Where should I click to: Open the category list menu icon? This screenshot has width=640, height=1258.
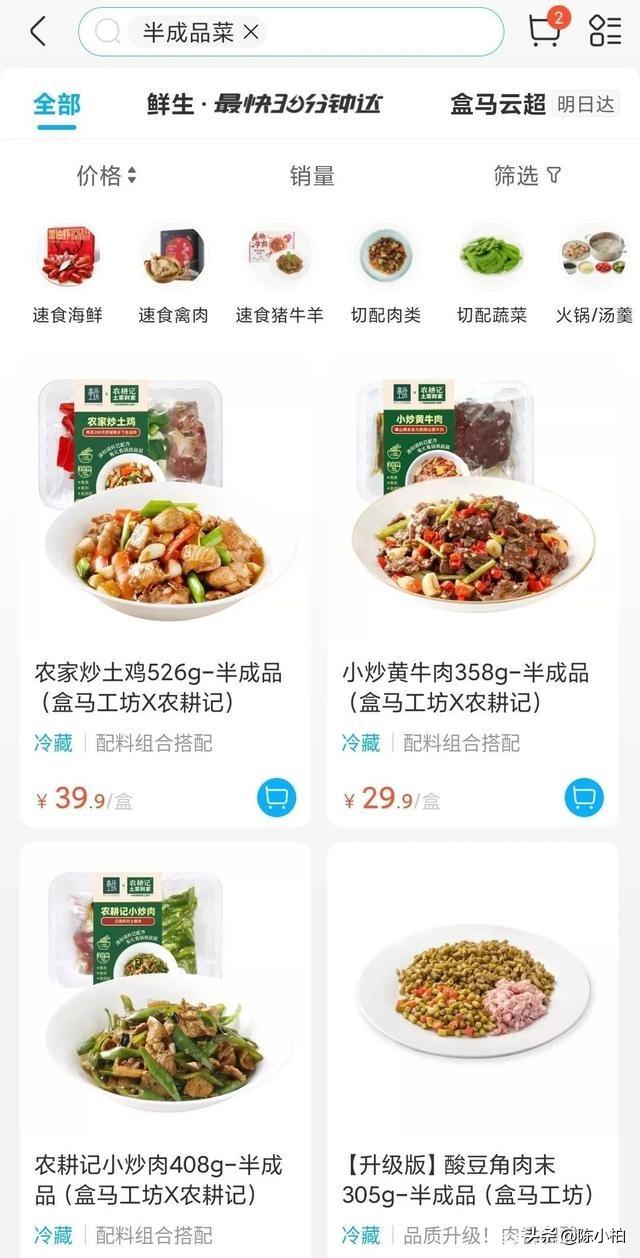pyautogui.click(x=605, y=31)
